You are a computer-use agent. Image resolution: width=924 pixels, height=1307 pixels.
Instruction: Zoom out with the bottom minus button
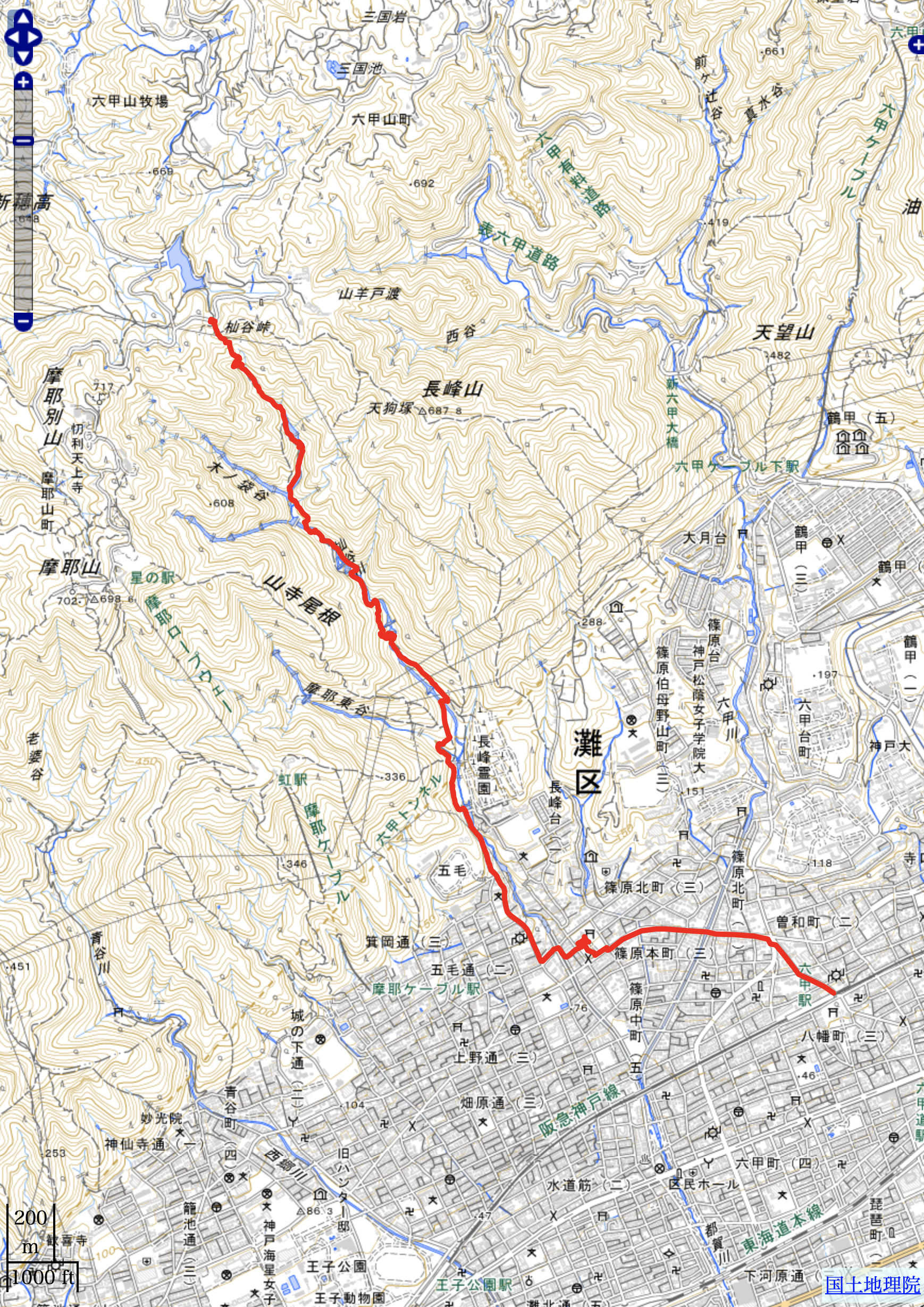pyautogui.click(x=23, y=322)
